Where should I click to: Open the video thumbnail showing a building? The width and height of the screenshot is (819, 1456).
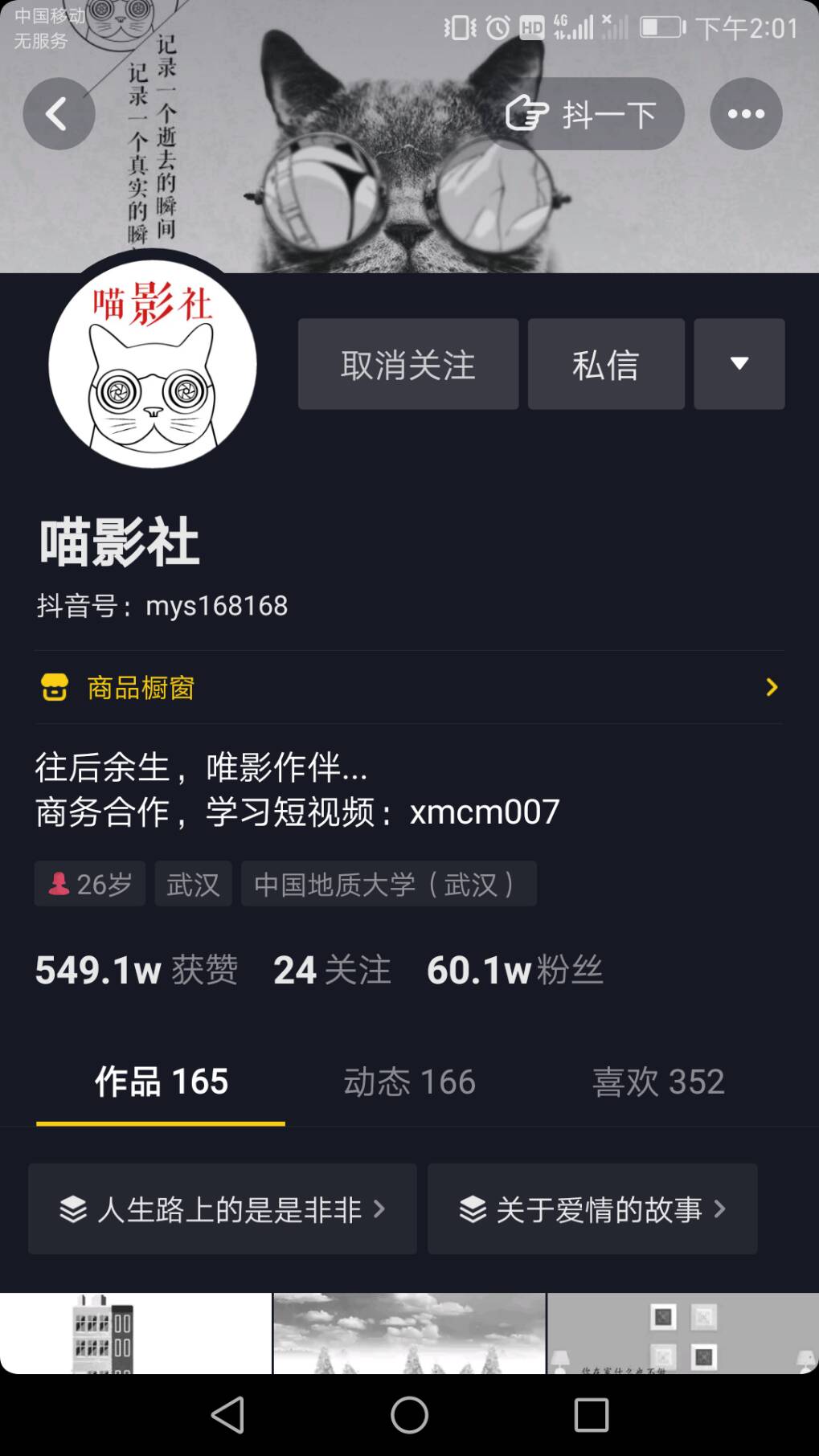pos(135,1333)
